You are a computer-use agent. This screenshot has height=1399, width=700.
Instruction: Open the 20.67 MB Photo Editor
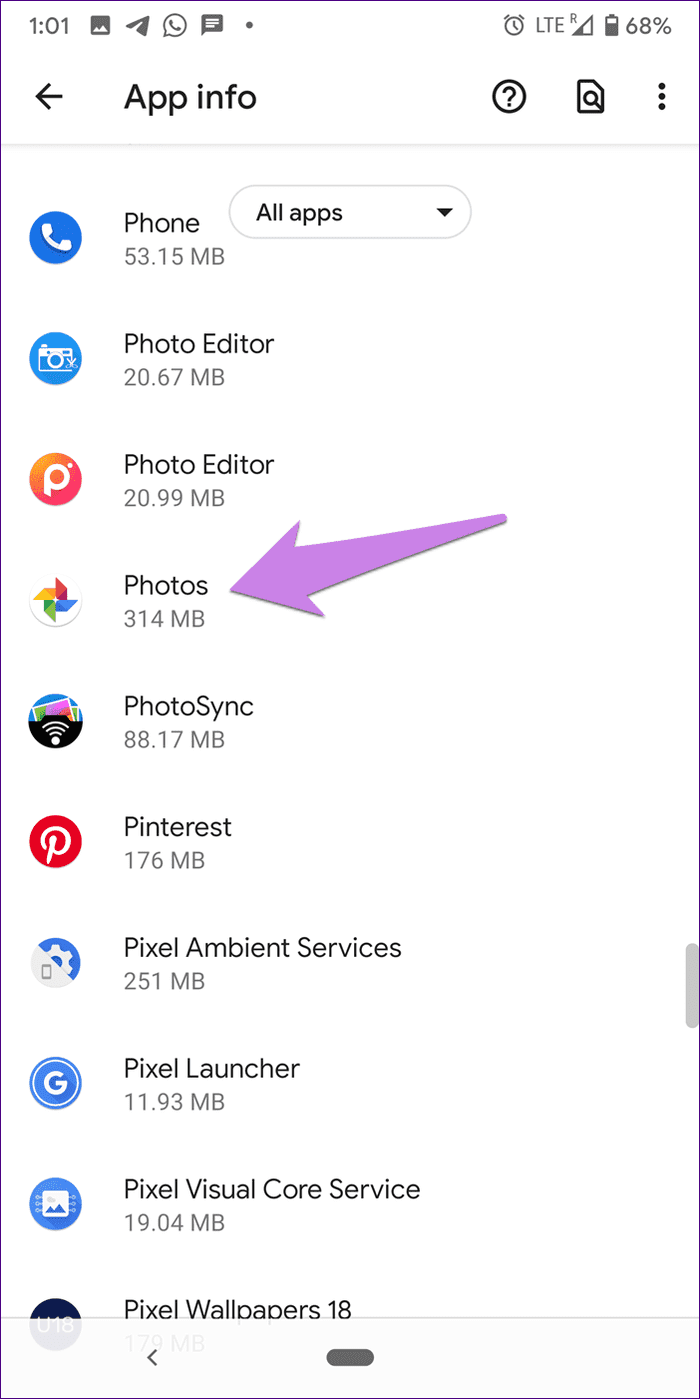tap(198, 359)
